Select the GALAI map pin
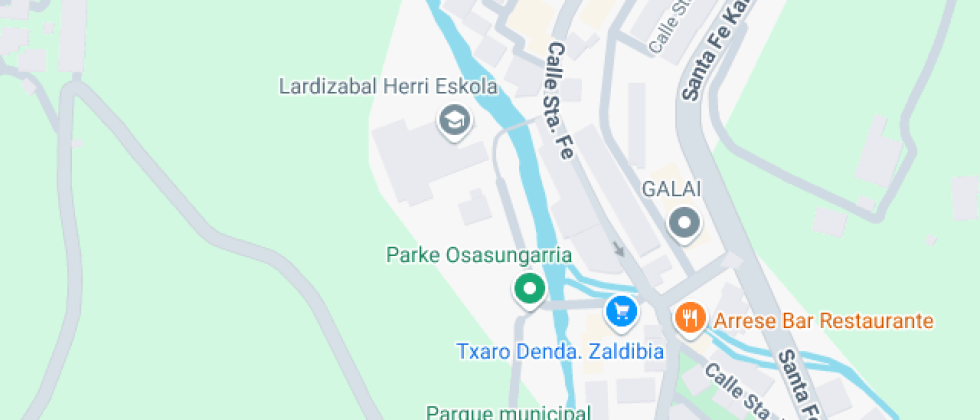The image size is (980, 420). click(685, 223)
